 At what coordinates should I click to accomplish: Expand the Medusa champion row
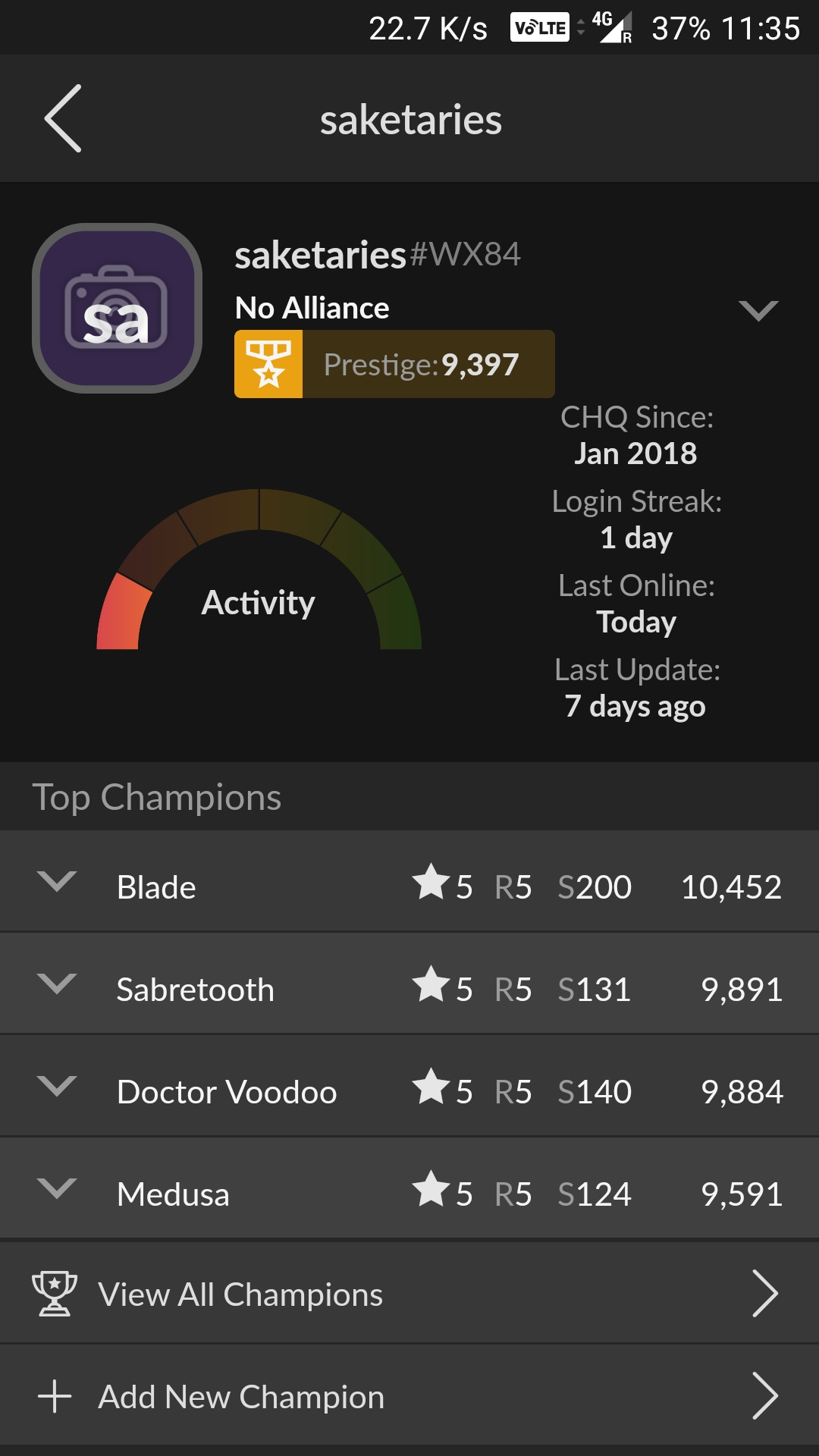coord(57,1188)
